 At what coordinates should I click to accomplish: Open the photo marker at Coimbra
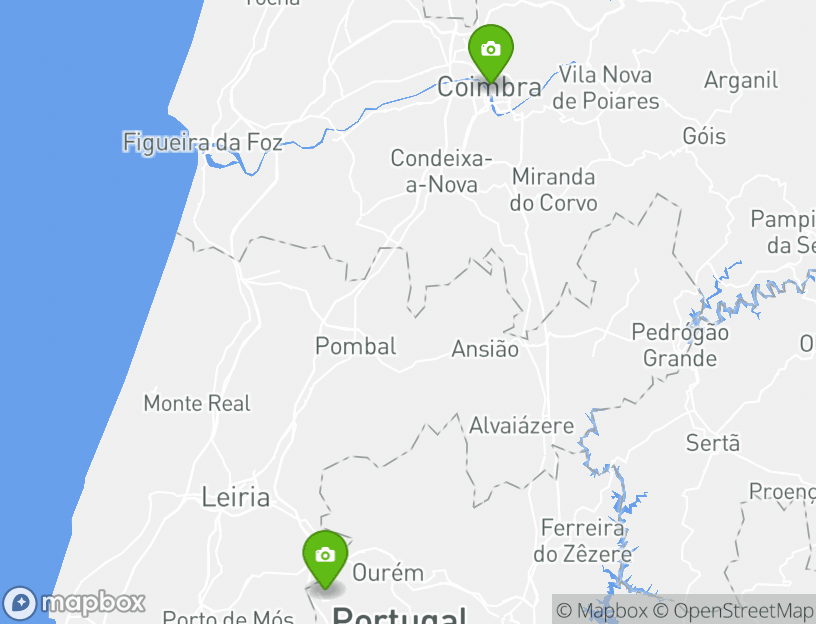coord(490,50)
